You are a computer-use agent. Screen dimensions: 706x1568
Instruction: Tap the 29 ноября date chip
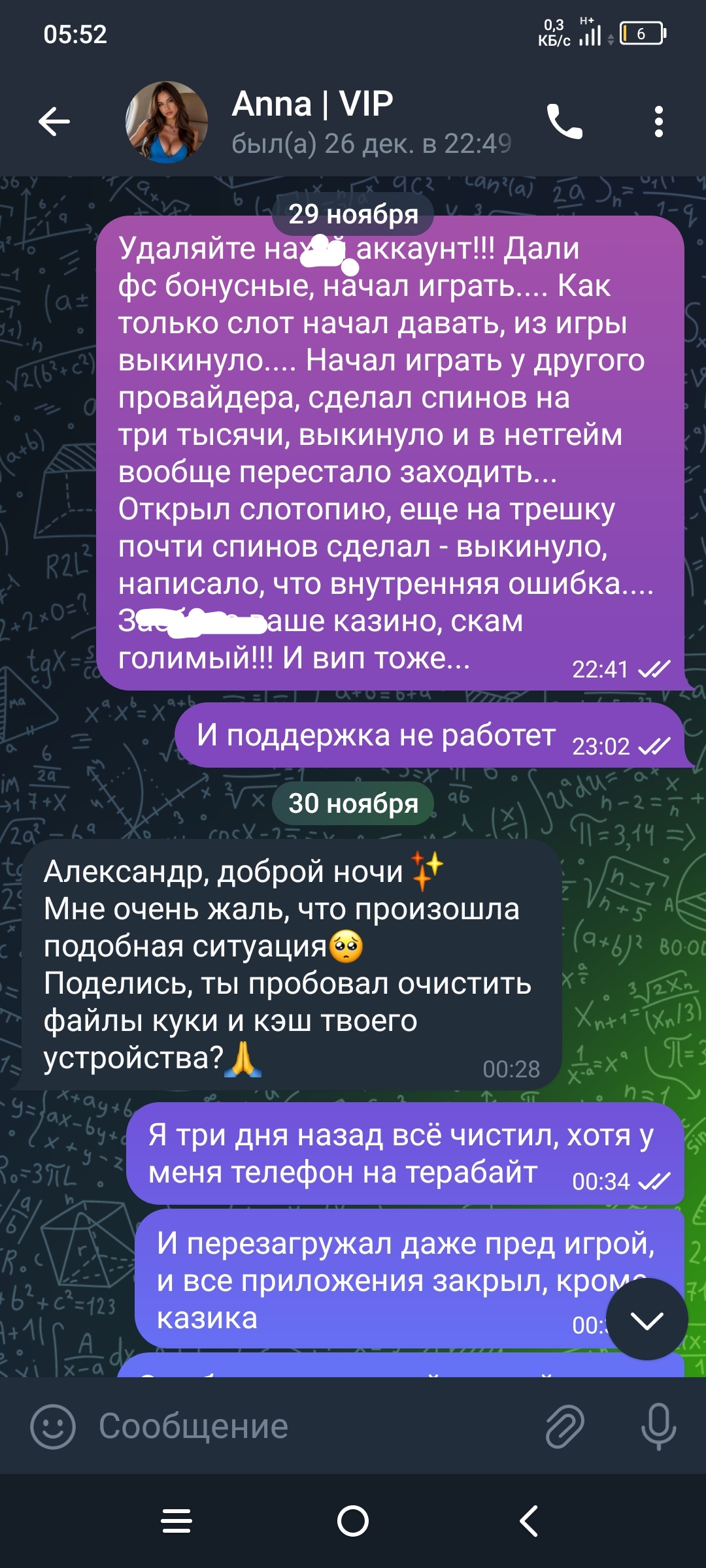coord(353,214)
